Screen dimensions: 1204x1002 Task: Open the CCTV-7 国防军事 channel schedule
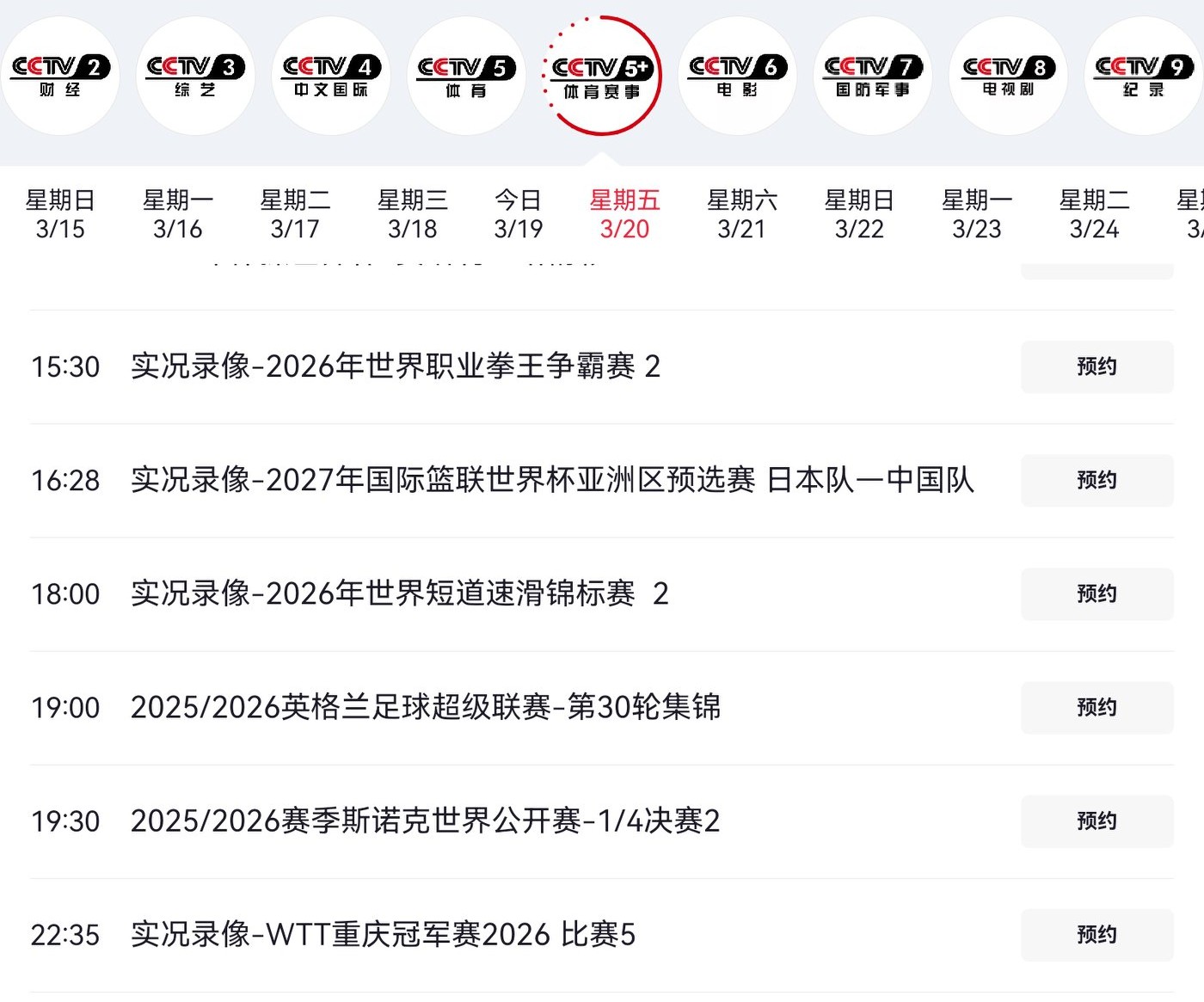pos(873,76)
